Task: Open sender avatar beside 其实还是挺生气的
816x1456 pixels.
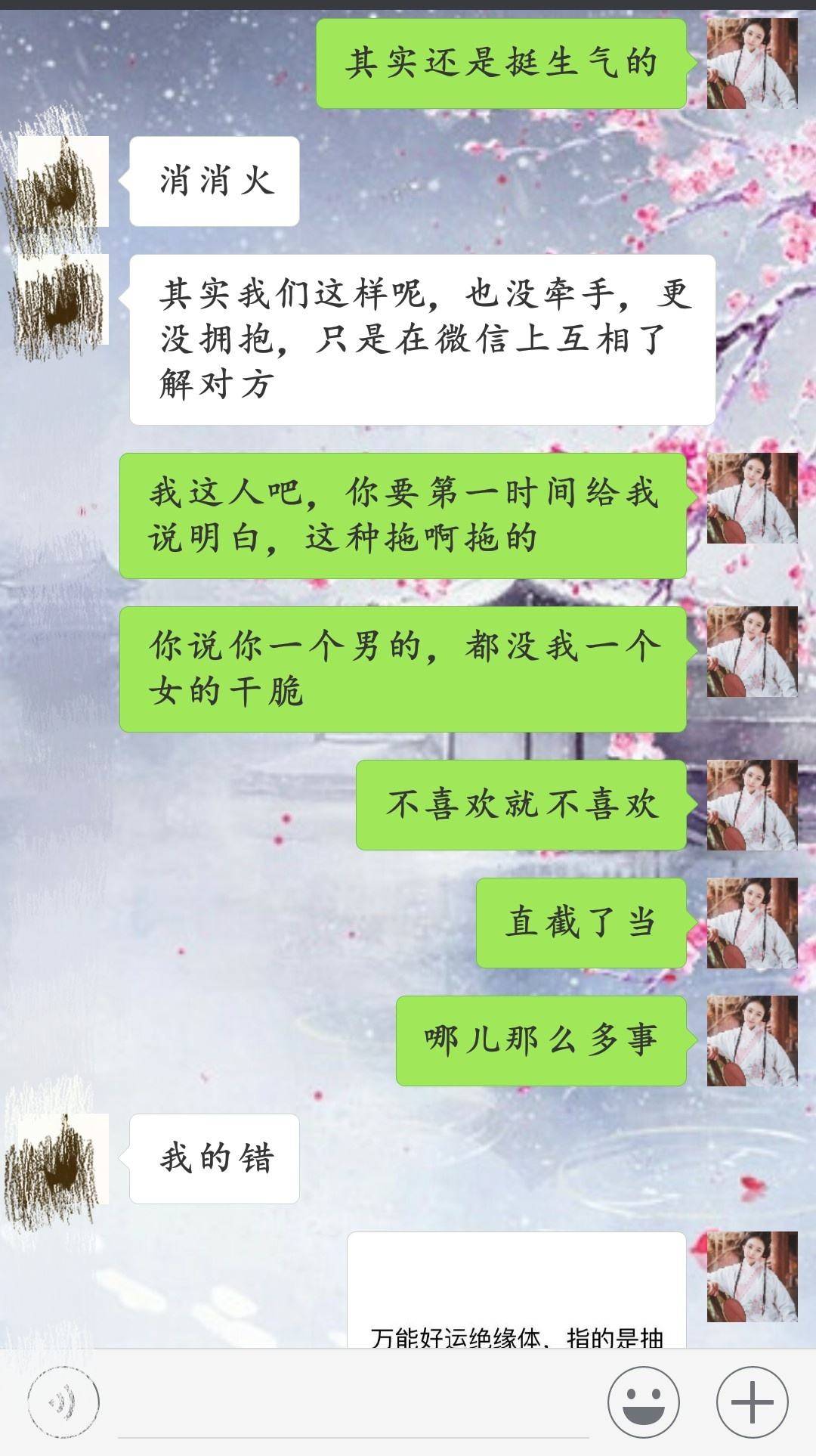Action: (752, 64)
